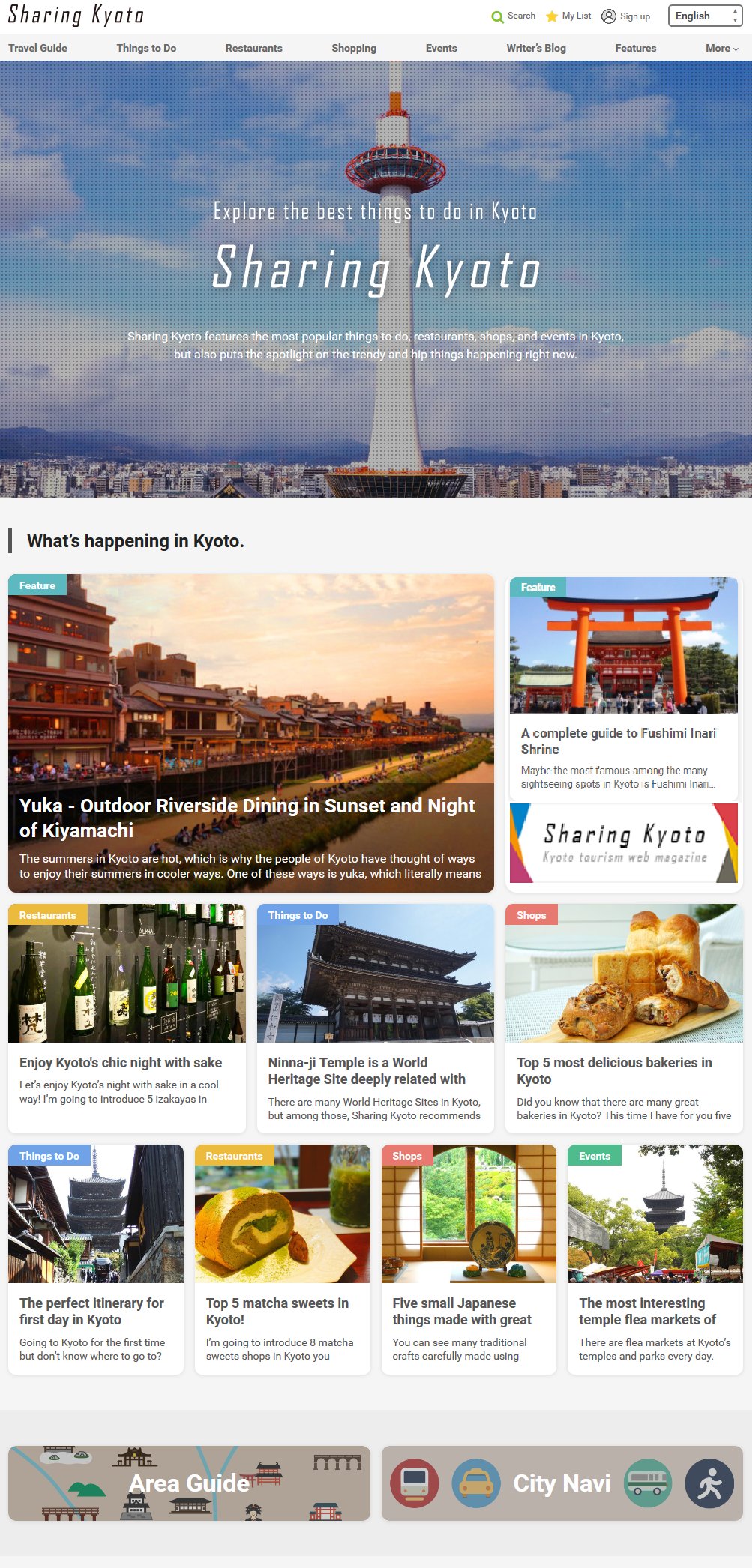Go to Sign up
The image size is (752, 1568).
pyautogui.click(x=626, y=16)
